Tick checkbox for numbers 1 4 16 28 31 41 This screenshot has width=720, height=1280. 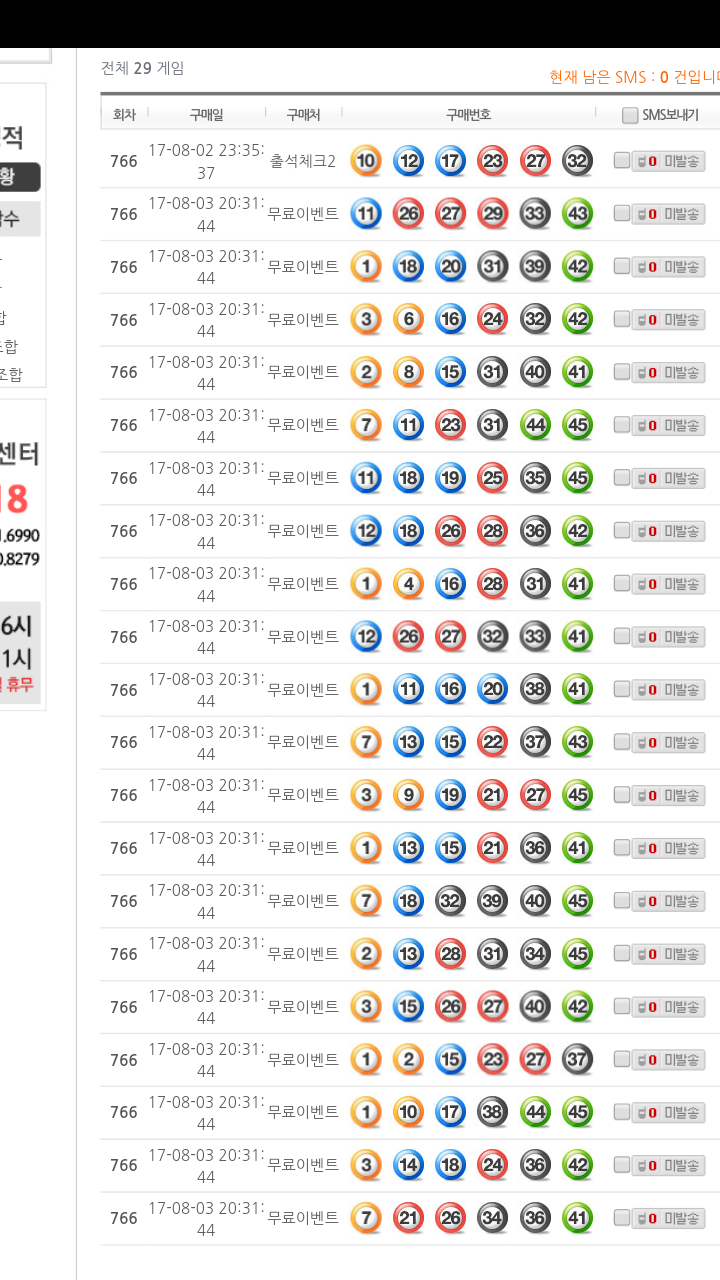pos(622,583)
